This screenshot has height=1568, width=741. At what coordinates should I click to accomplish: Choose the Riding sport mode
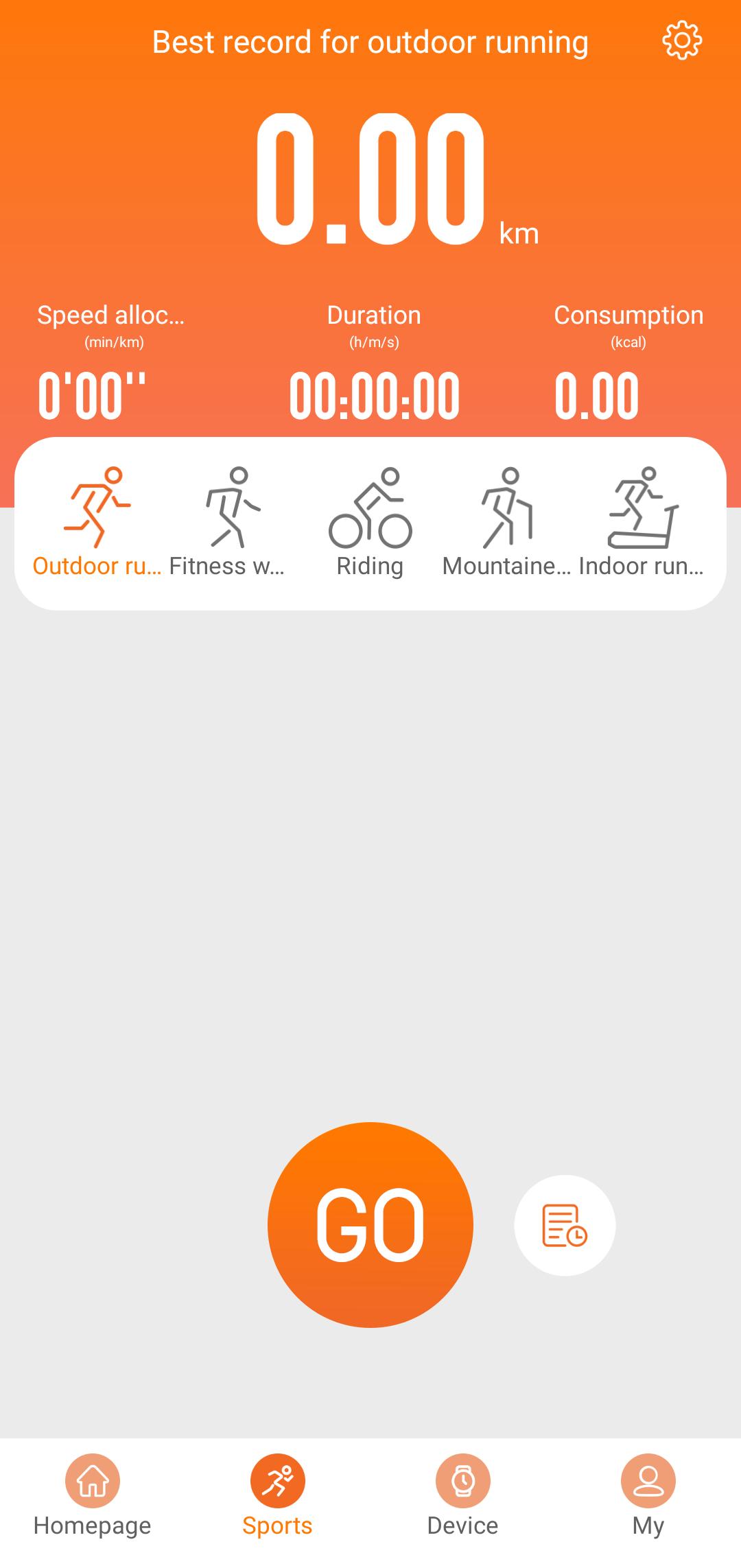click(370, 523)
